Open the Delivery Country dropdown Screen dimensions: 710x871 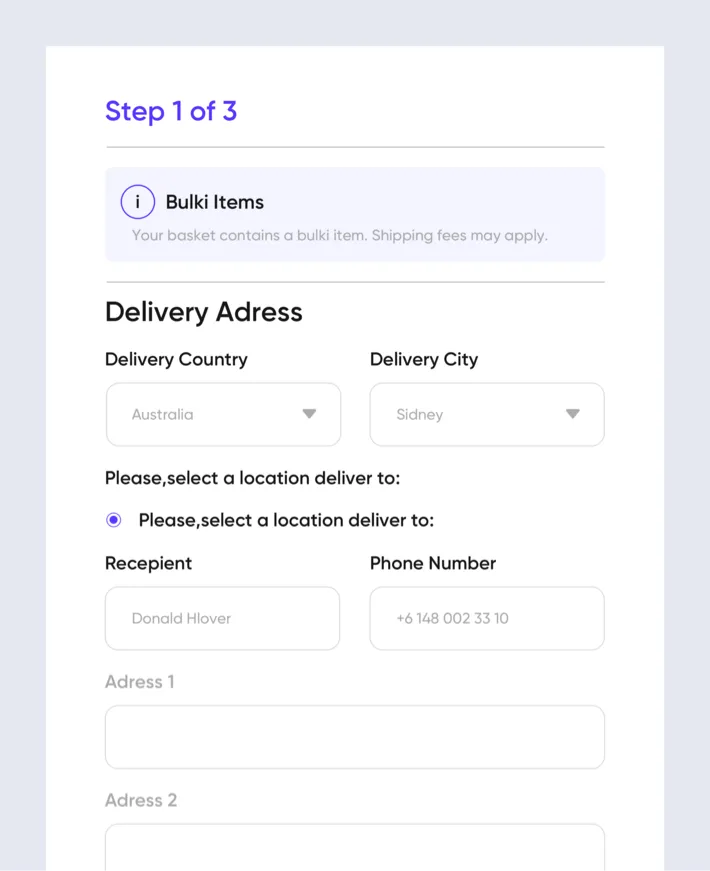tap(223, 414)
